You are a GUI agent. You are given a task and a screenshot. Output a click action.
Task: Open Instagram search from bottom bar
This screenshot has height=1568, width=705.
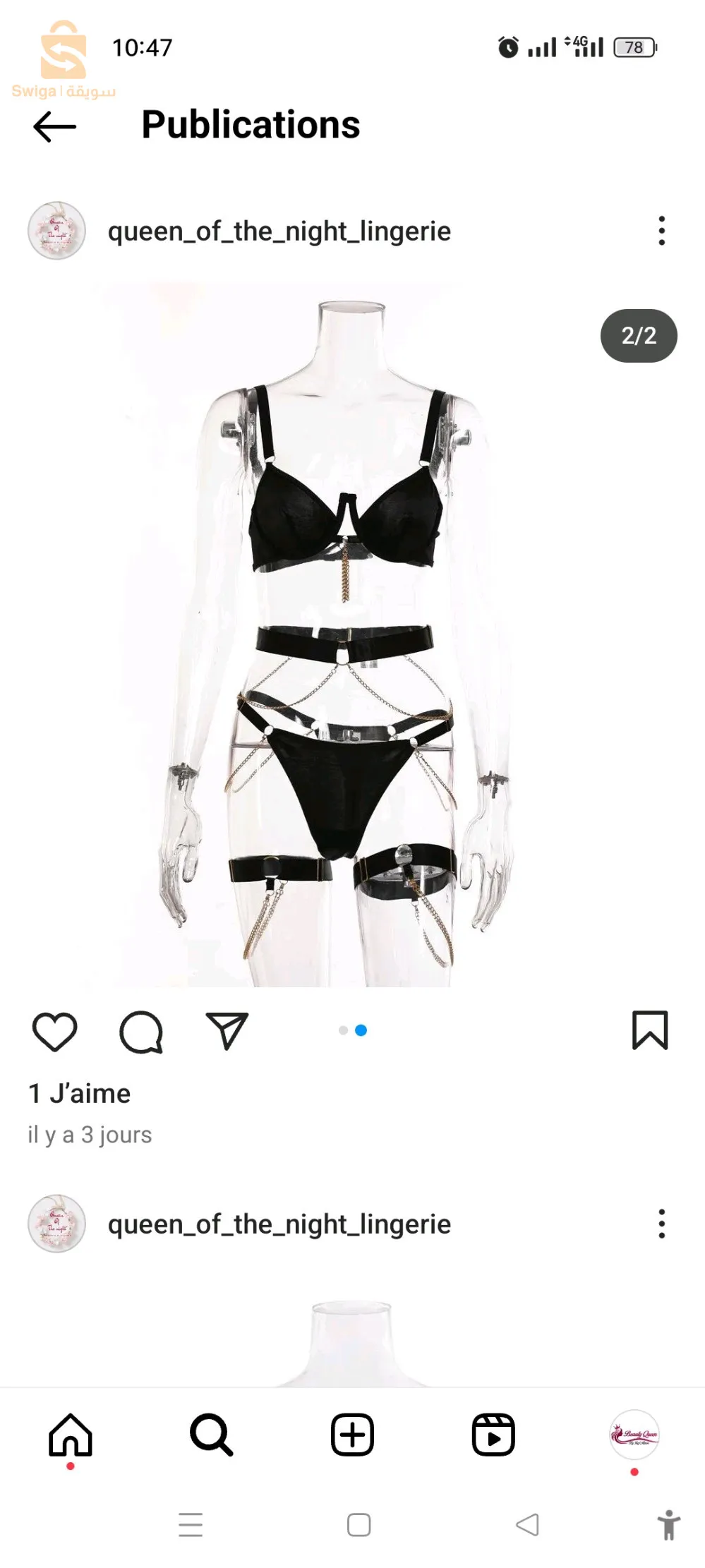tap(210, 1435)
